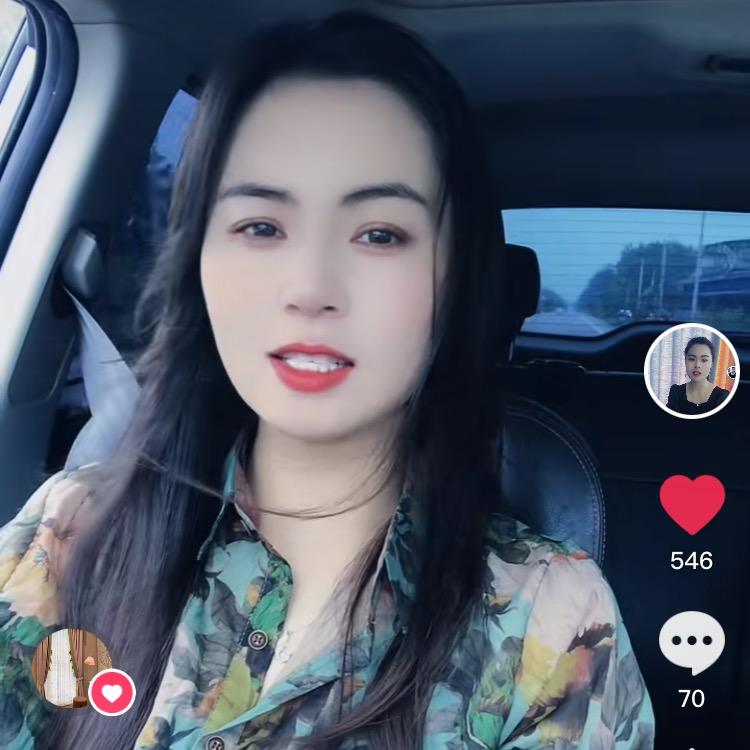Like this video with the heart icon
The width and height of the screenshot is (750, 750).
(x=692, y=504)
